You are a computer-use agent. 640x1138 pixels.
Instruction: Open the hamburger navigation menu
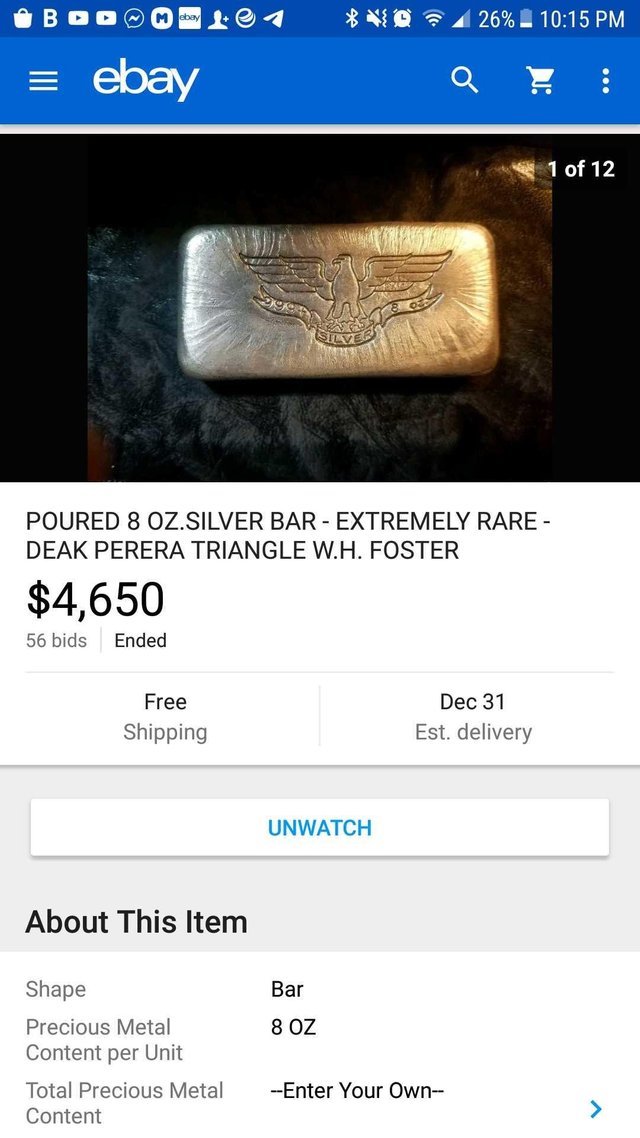point(43,81)
